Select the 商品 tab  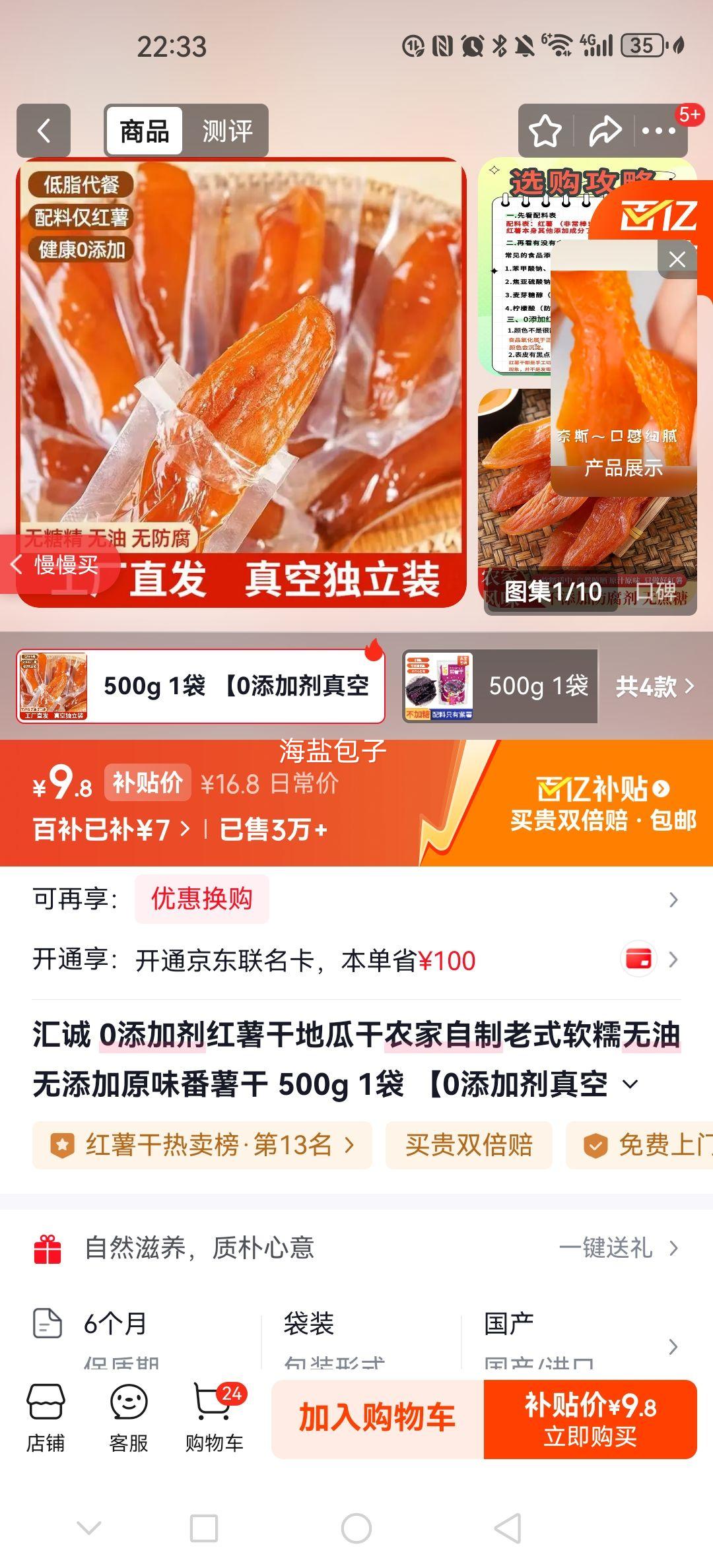pos(145,131)
